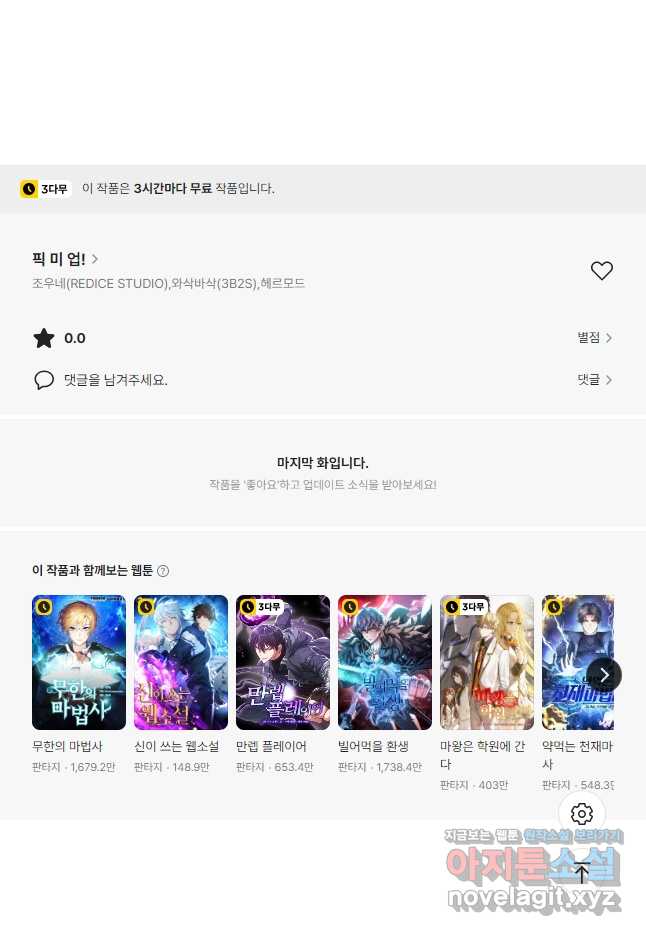Screen dimensions: 646x936
Task: Show next recommended webtoons with the arrow
Action: pyautogui.click(x=604, y=675)
